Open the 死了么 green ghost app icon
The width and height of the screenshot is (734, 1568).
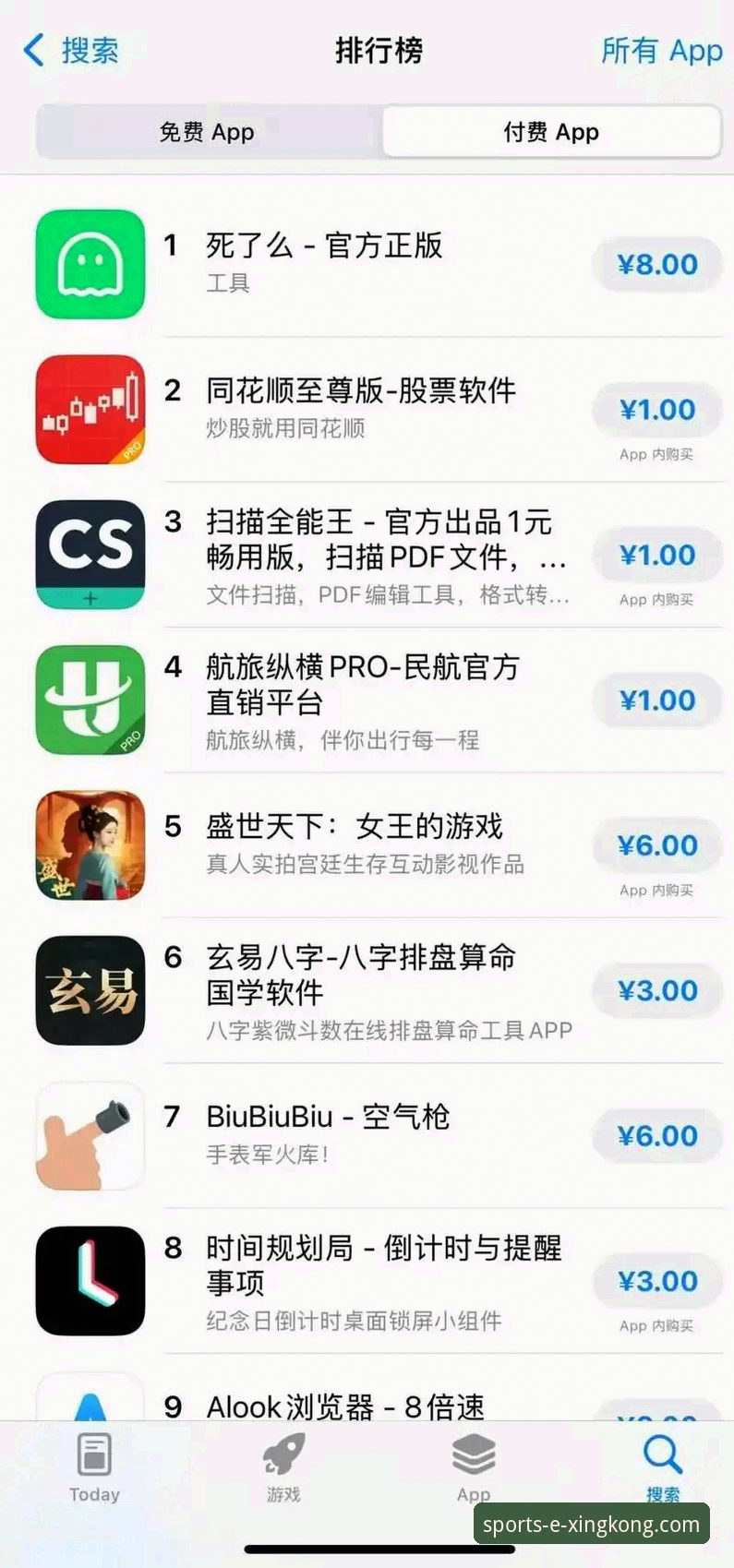coord(90,264)
